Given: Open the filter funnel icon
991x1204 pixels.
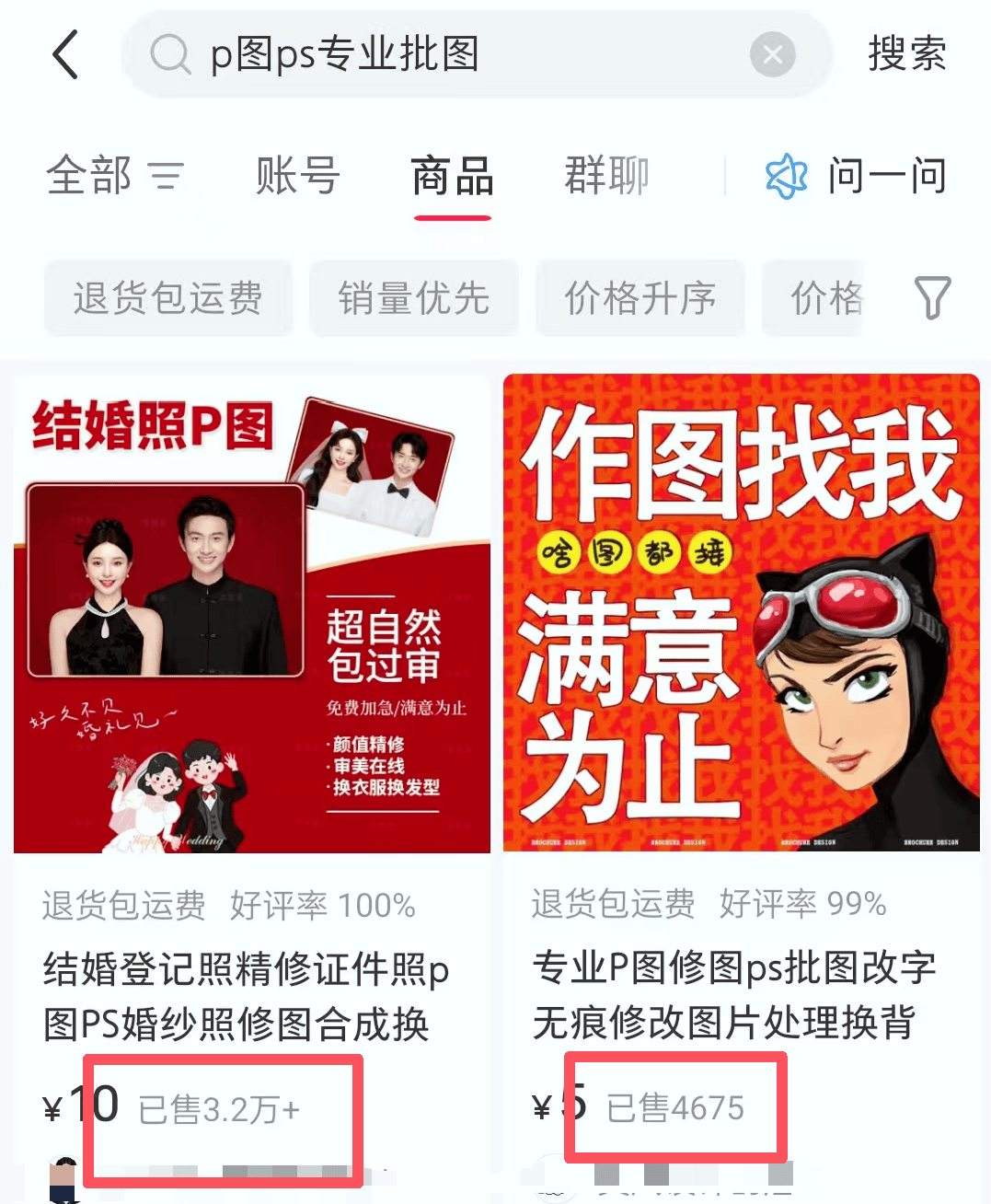Looking at the screenshot, I should (x=931, y=297).
